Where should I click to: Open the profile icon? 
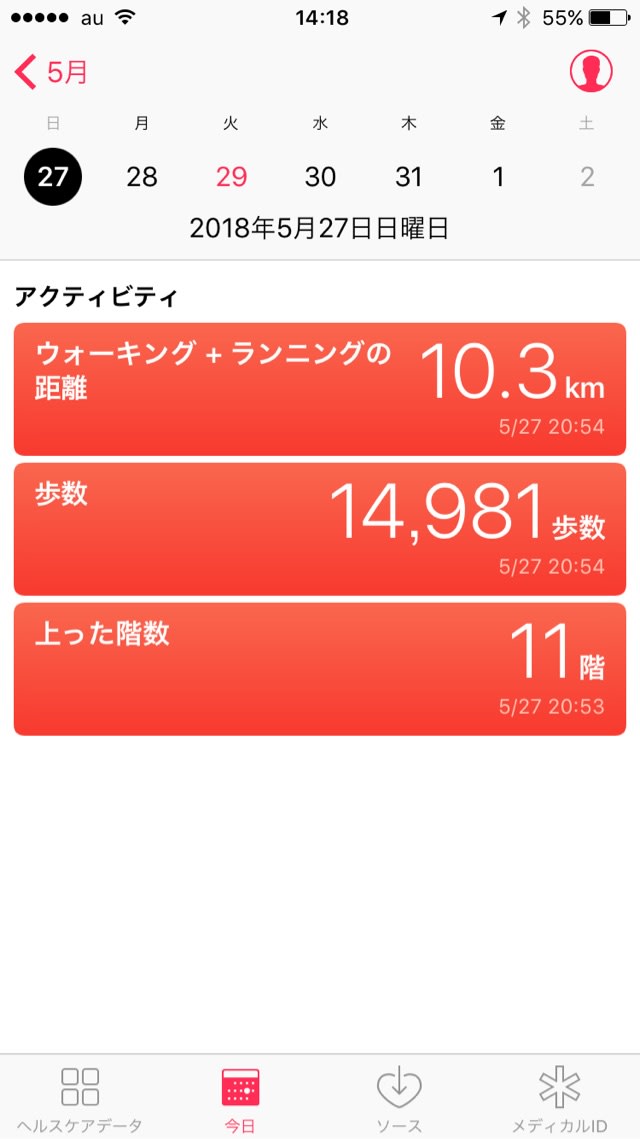coord(591,71)
